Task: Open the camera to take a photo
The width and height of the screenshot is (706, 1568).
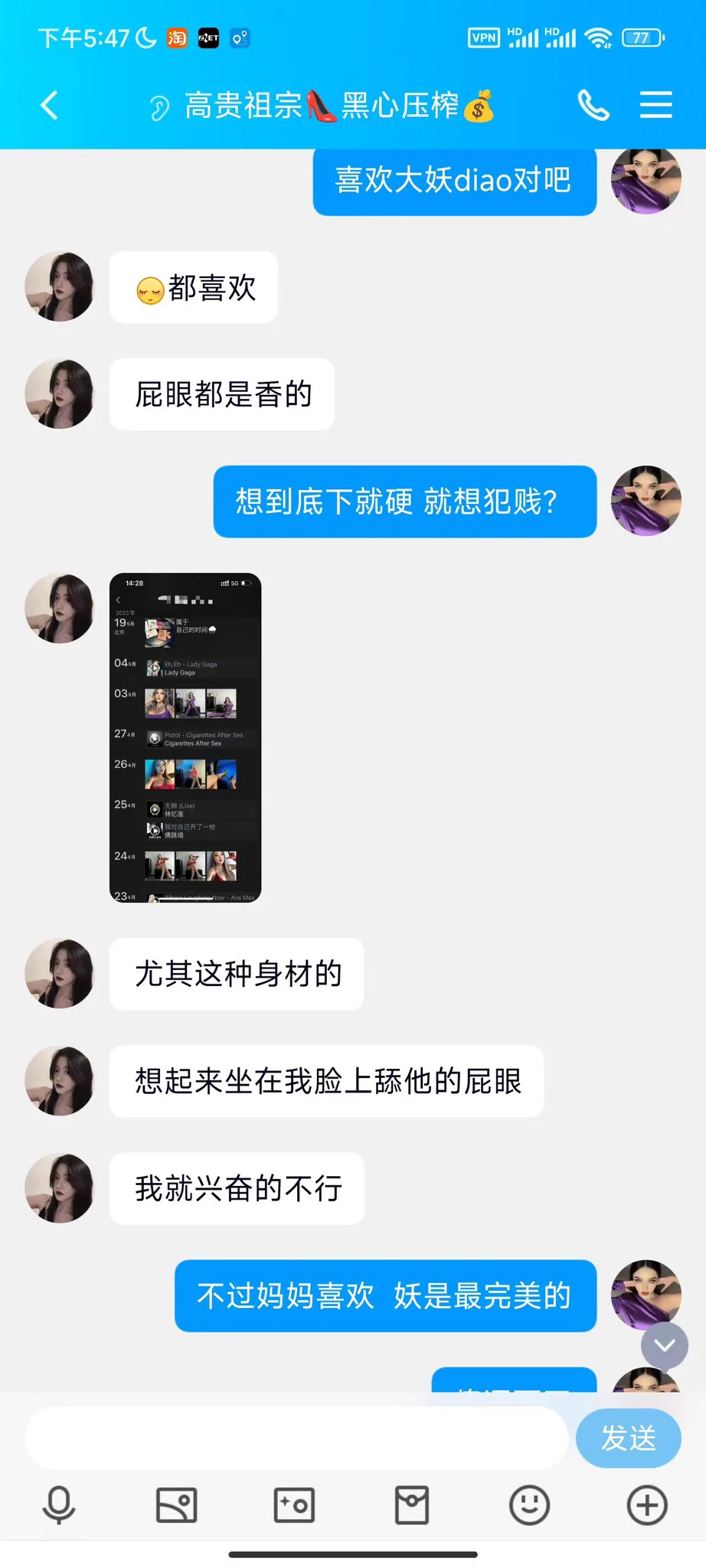Action: [294, 1505]
